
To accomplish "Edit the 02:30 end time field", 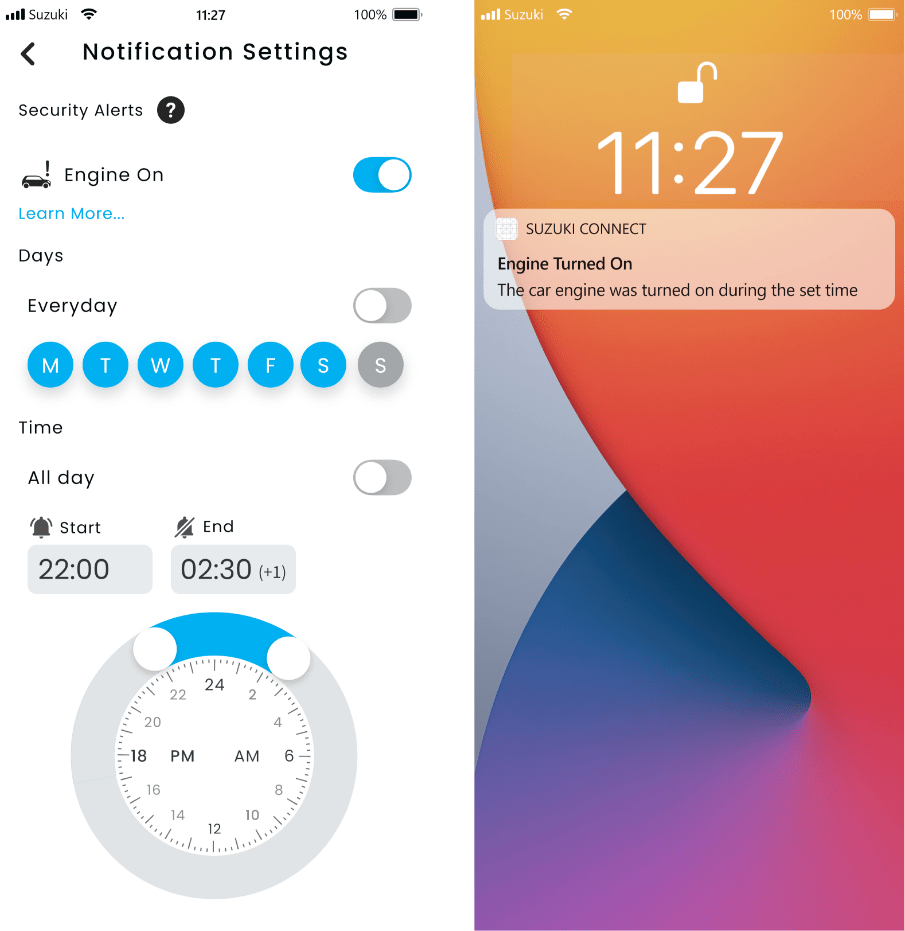I will [x=233, y=570].
